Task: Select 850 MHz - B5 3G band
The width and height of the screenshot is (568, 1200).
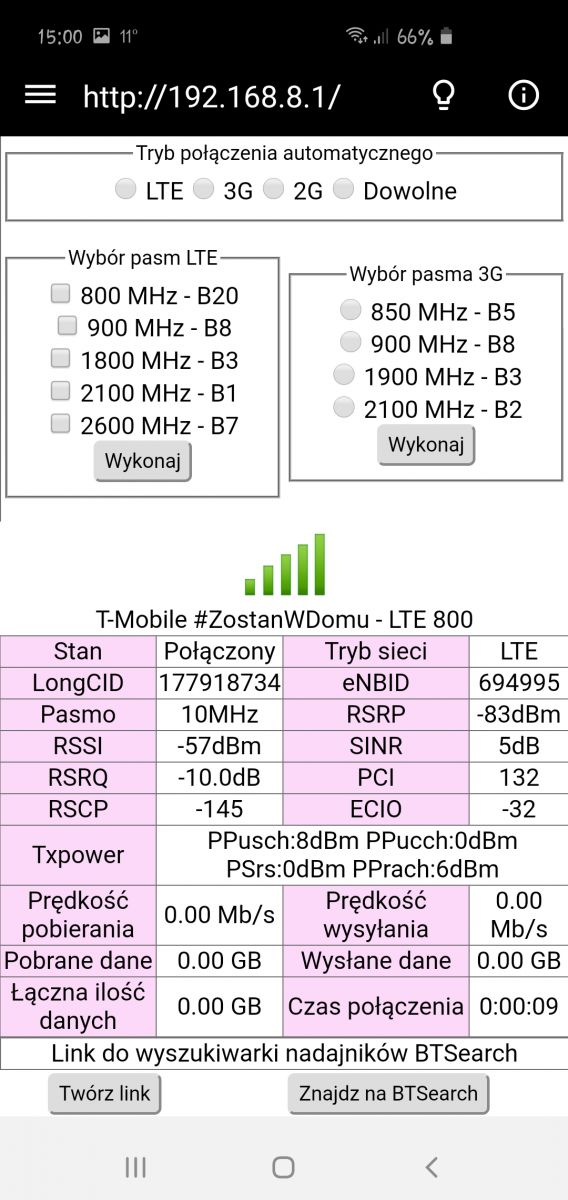Action: coord(350,310)
